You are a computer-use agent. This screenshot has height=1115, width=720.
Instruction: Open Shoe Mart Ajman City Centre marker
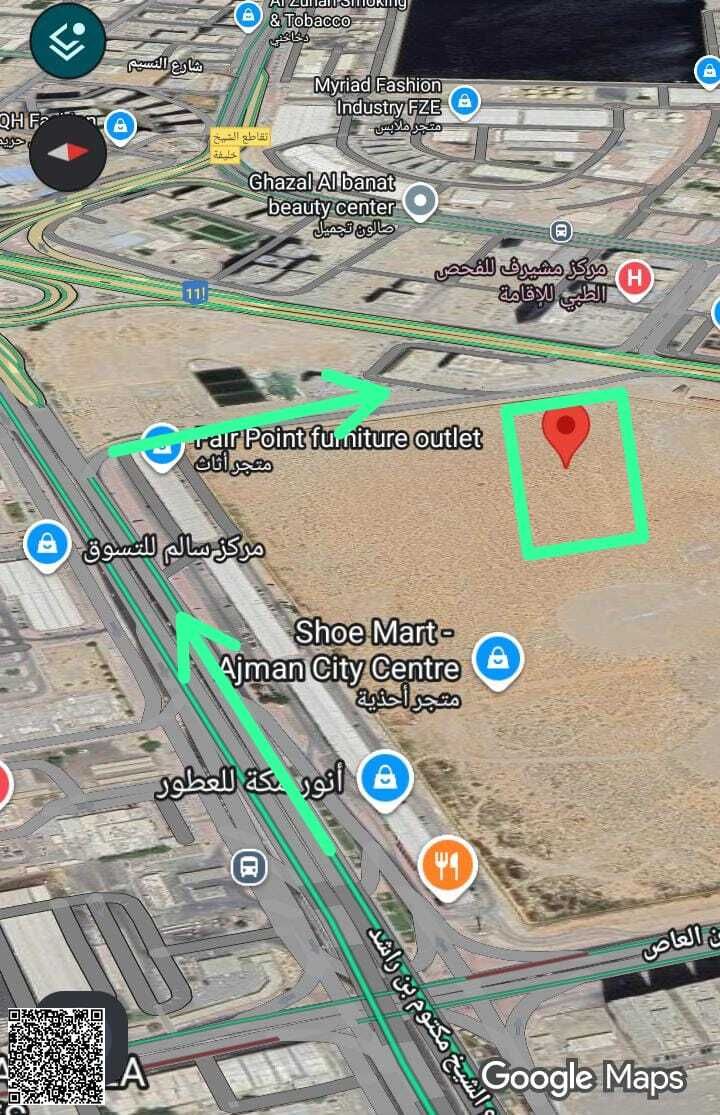coord(497,658)
